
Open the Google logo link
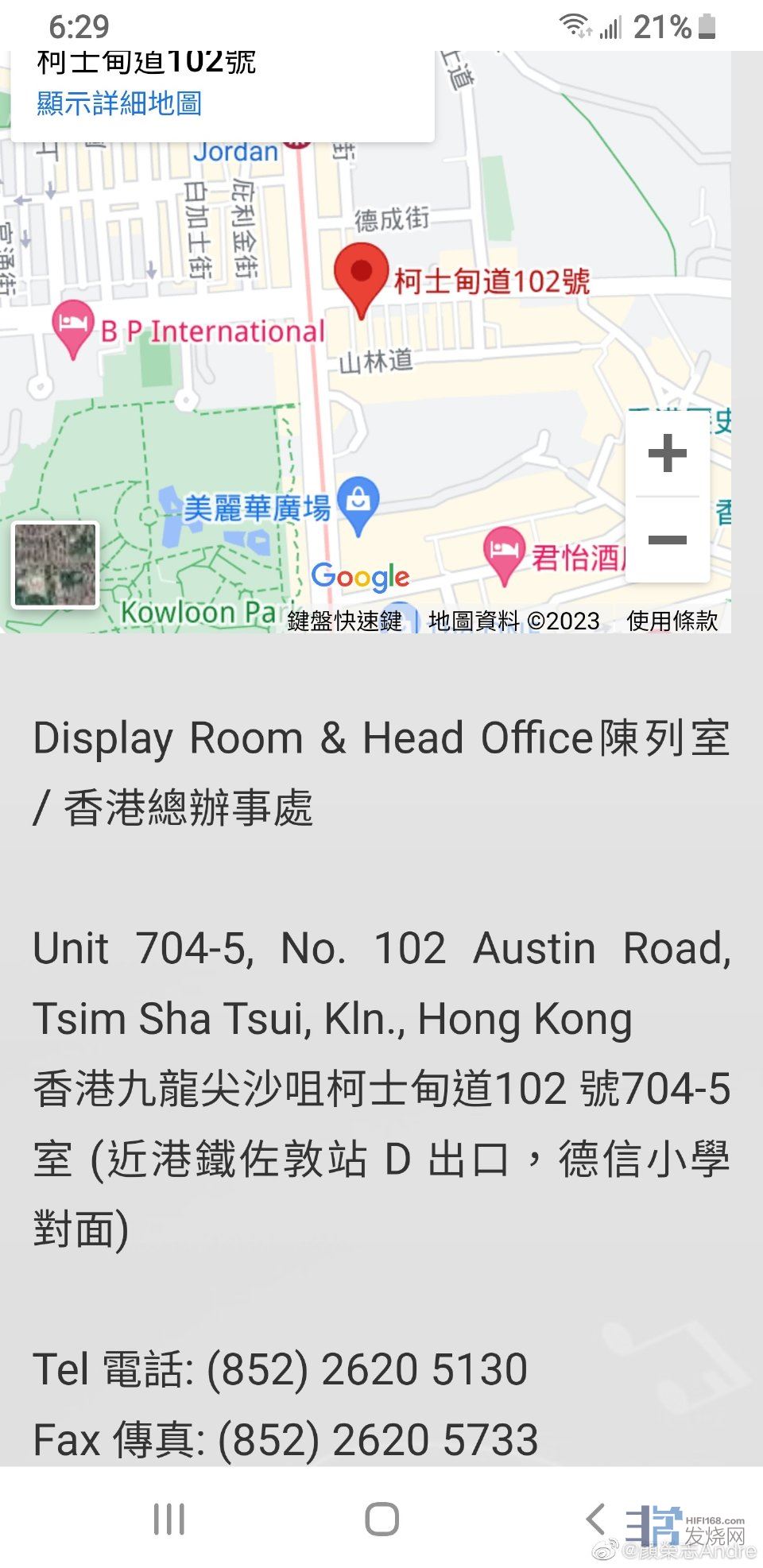360,577
